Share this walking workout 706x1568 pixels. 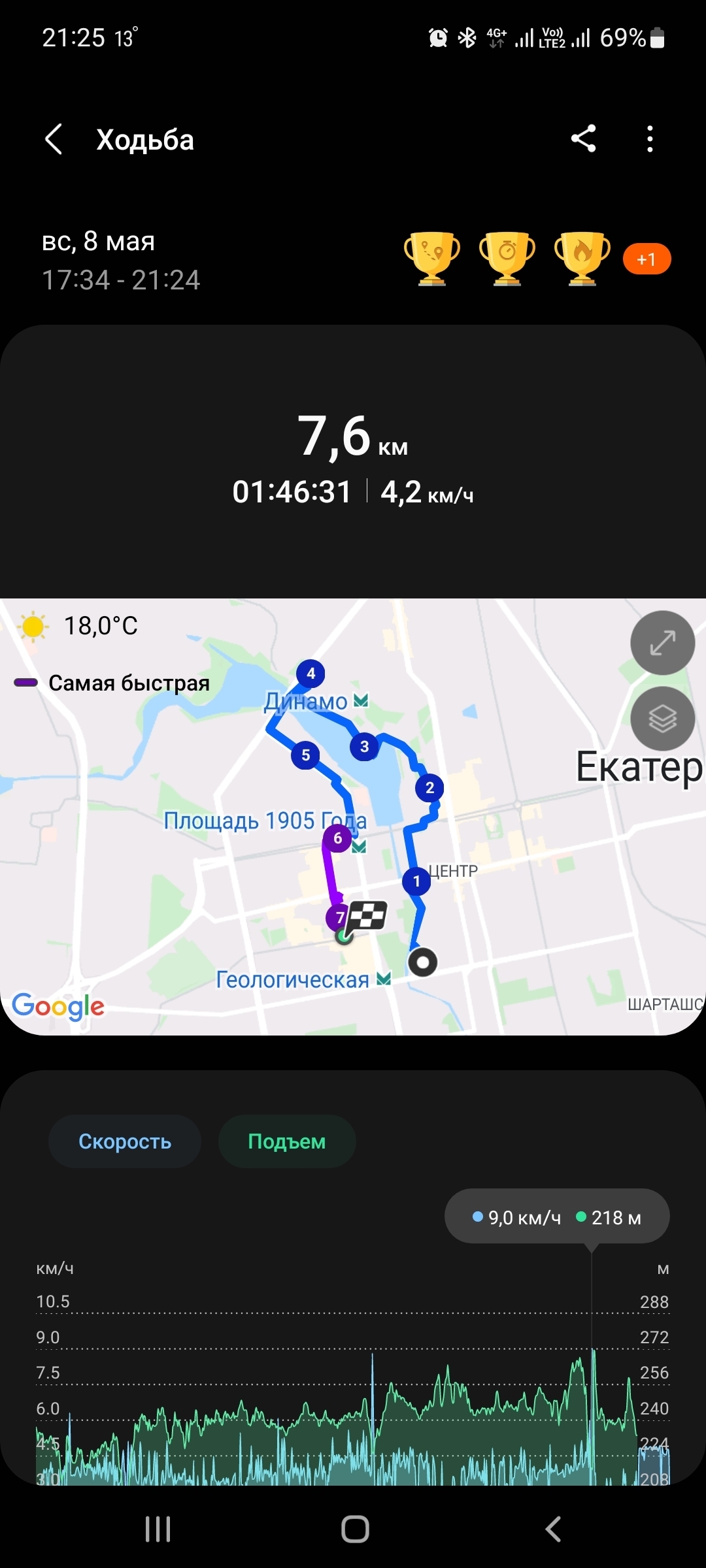click(583, 139)
